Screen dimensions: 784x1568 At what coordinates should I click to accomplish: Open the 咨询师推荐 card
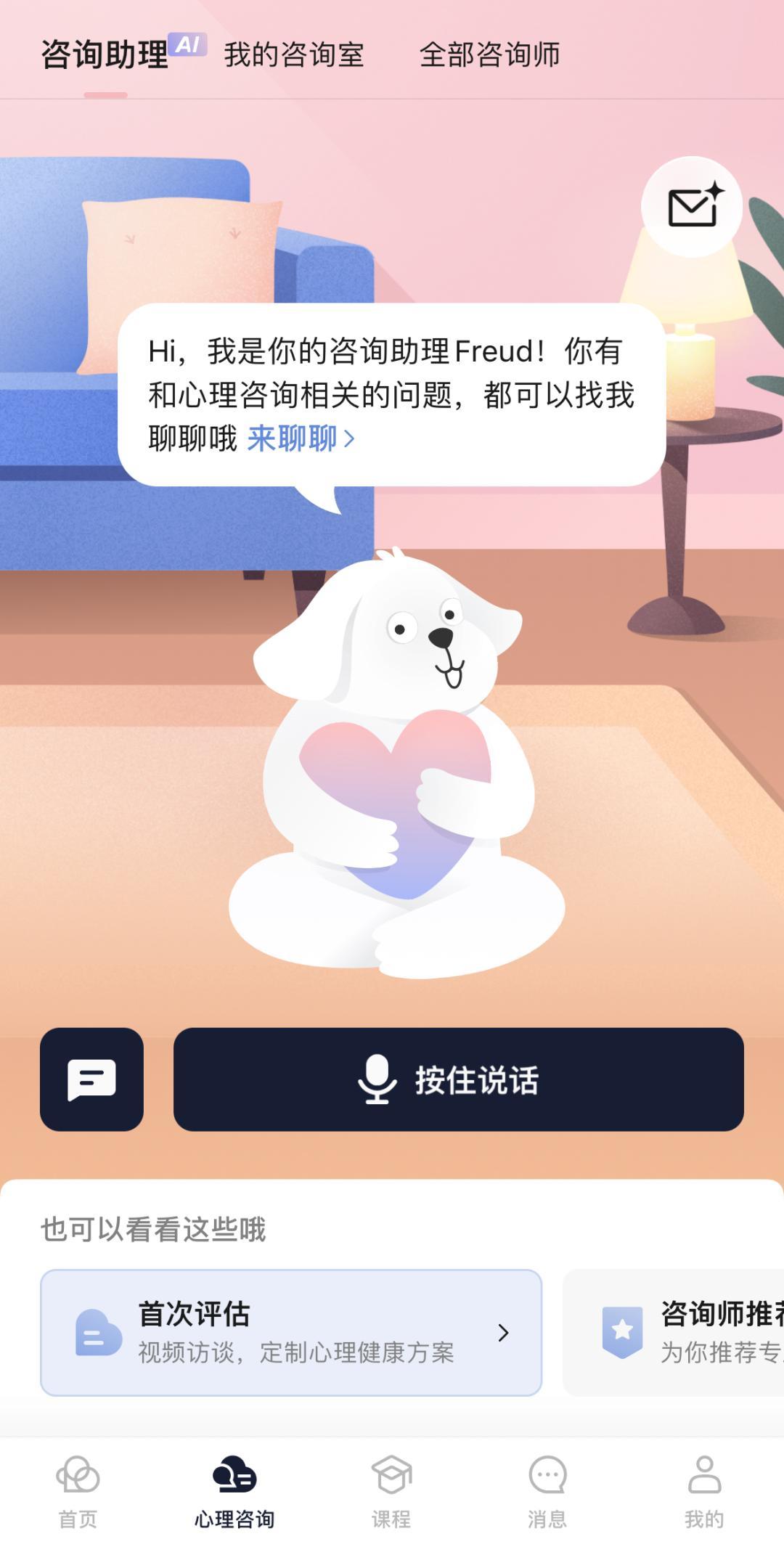point(675,1333)
